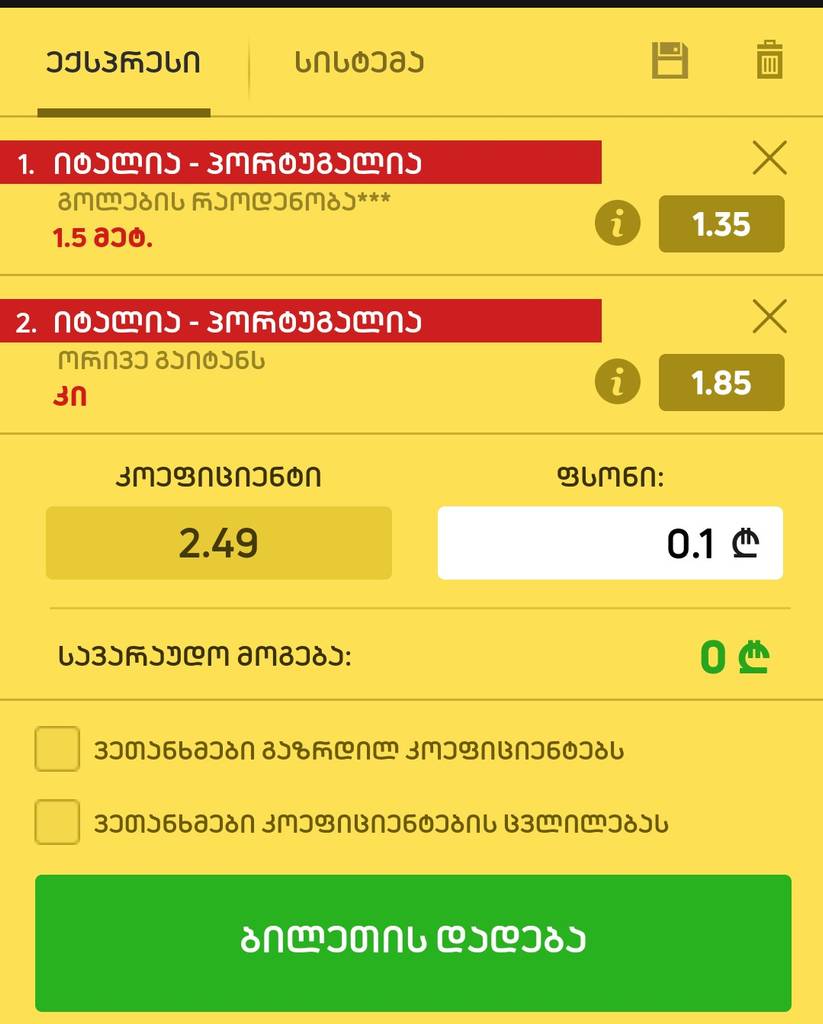Select the ექსპრესი tab
823x1024 pixels.
click(x=122, y=62)
